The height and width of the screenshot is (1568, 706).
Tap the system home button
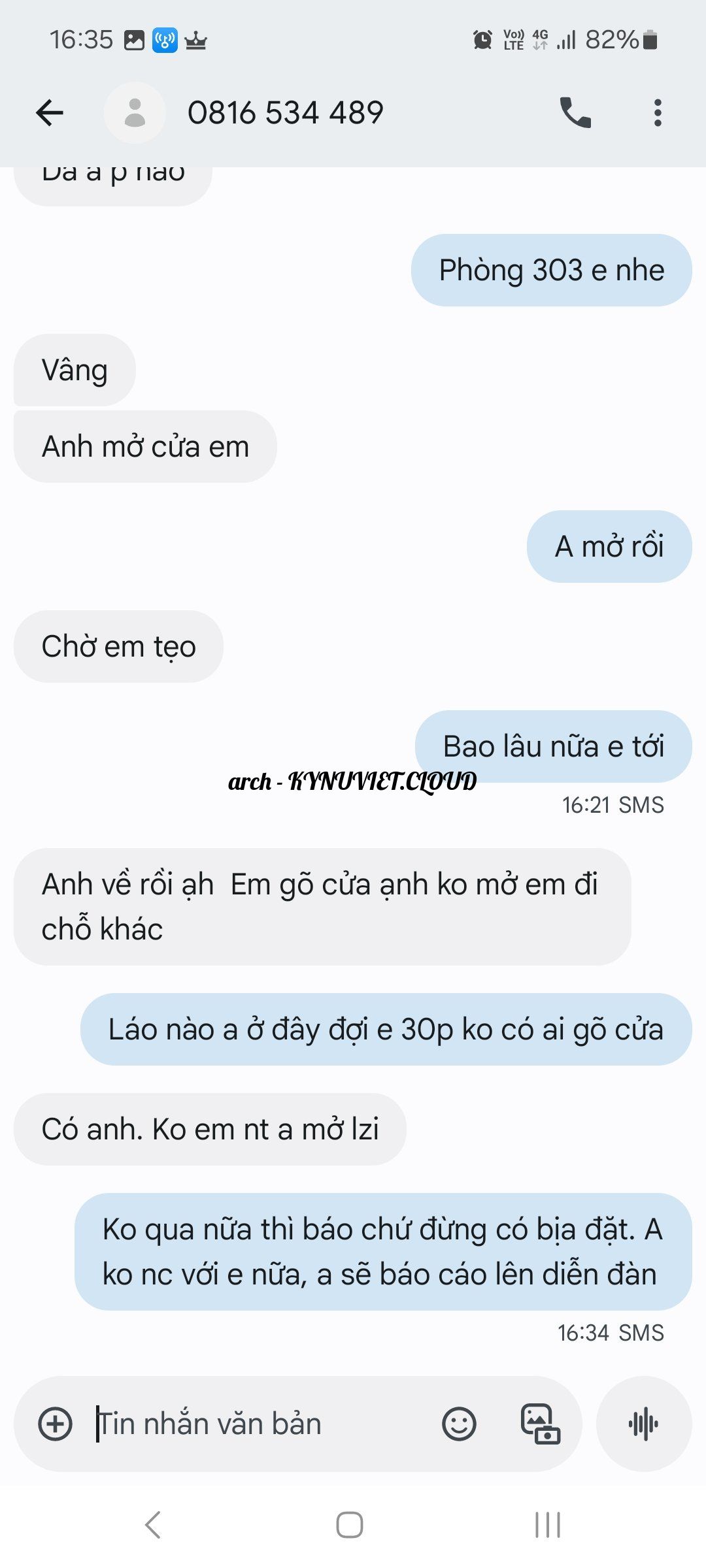point(350,1525)
